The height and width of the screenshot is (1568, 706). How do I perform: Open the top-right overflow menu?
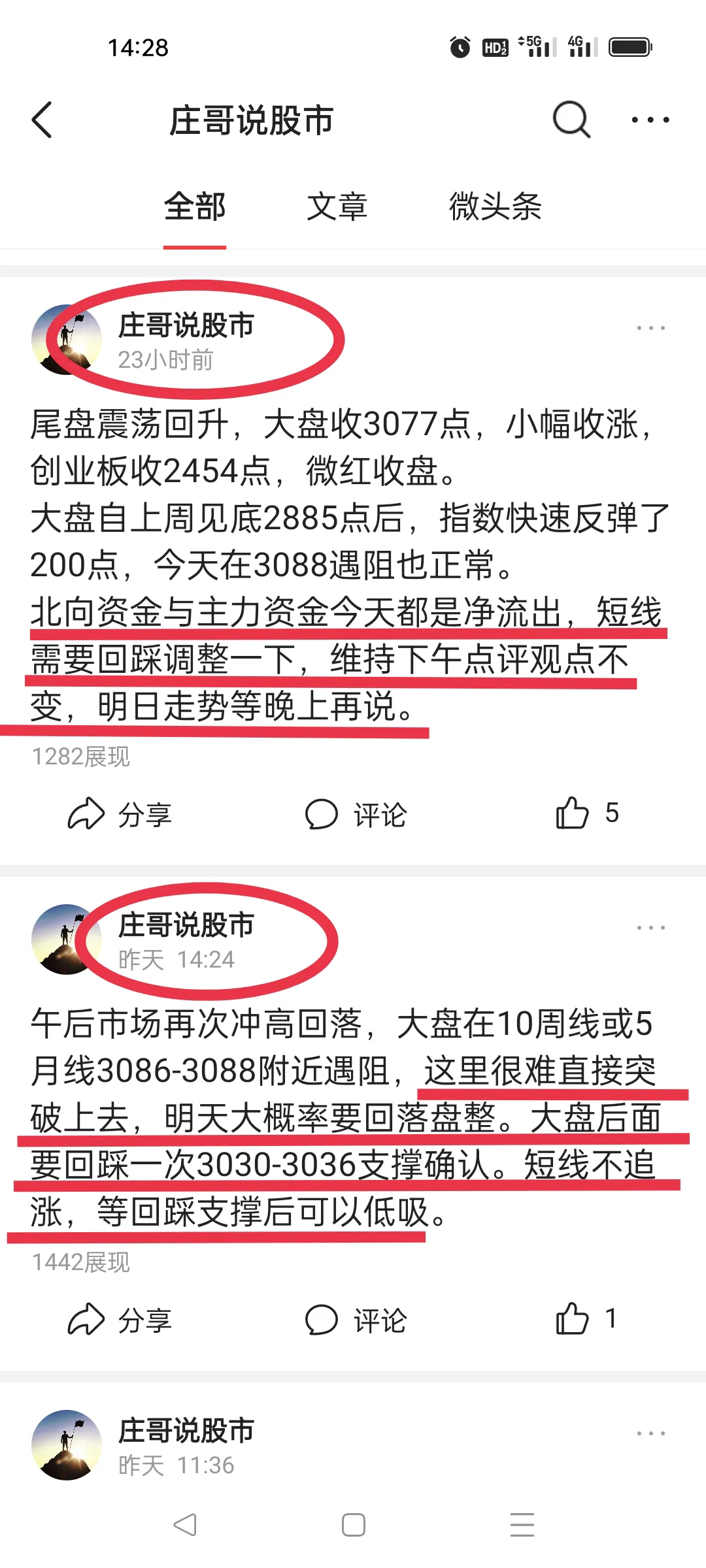[650, 120]
